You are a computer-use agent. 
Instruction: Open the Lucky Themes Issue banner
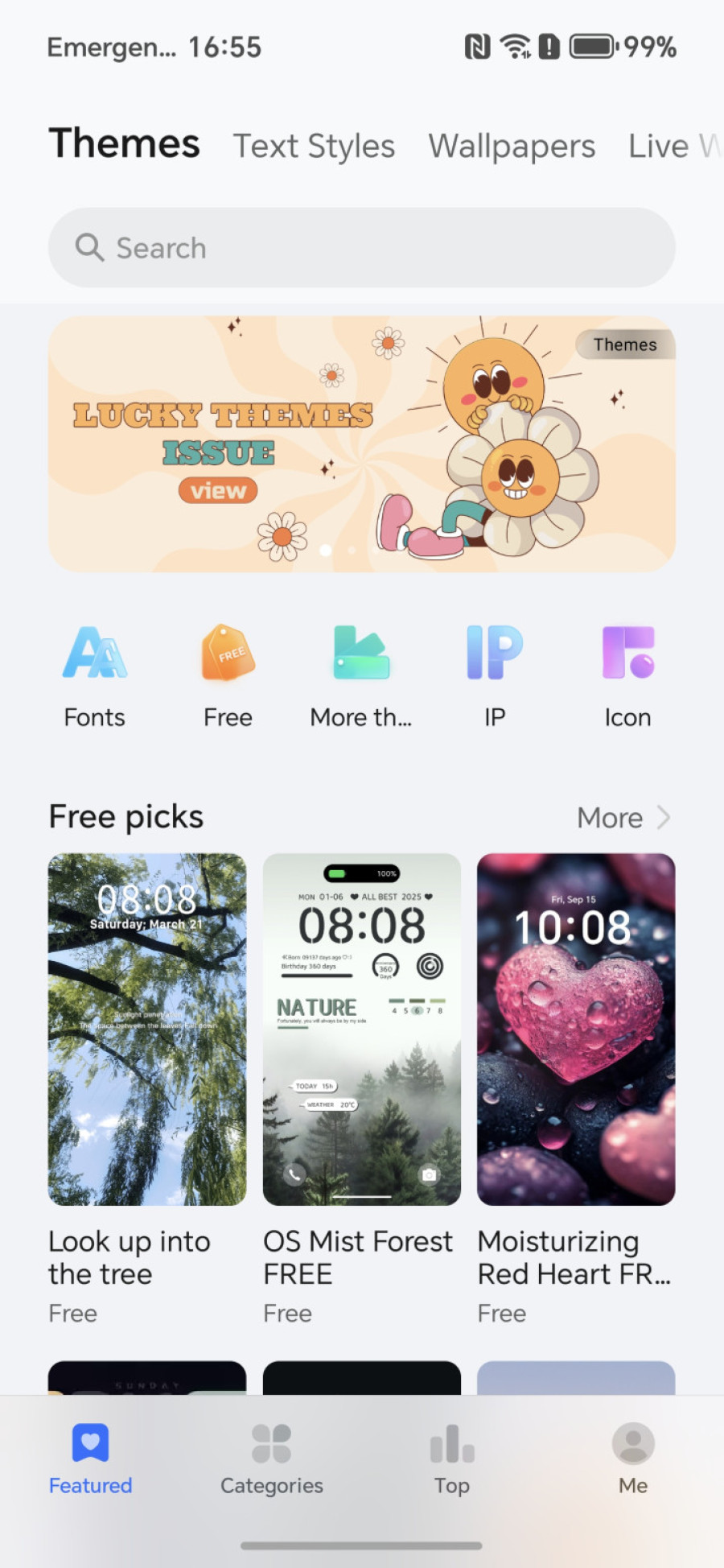coord(362,444)
